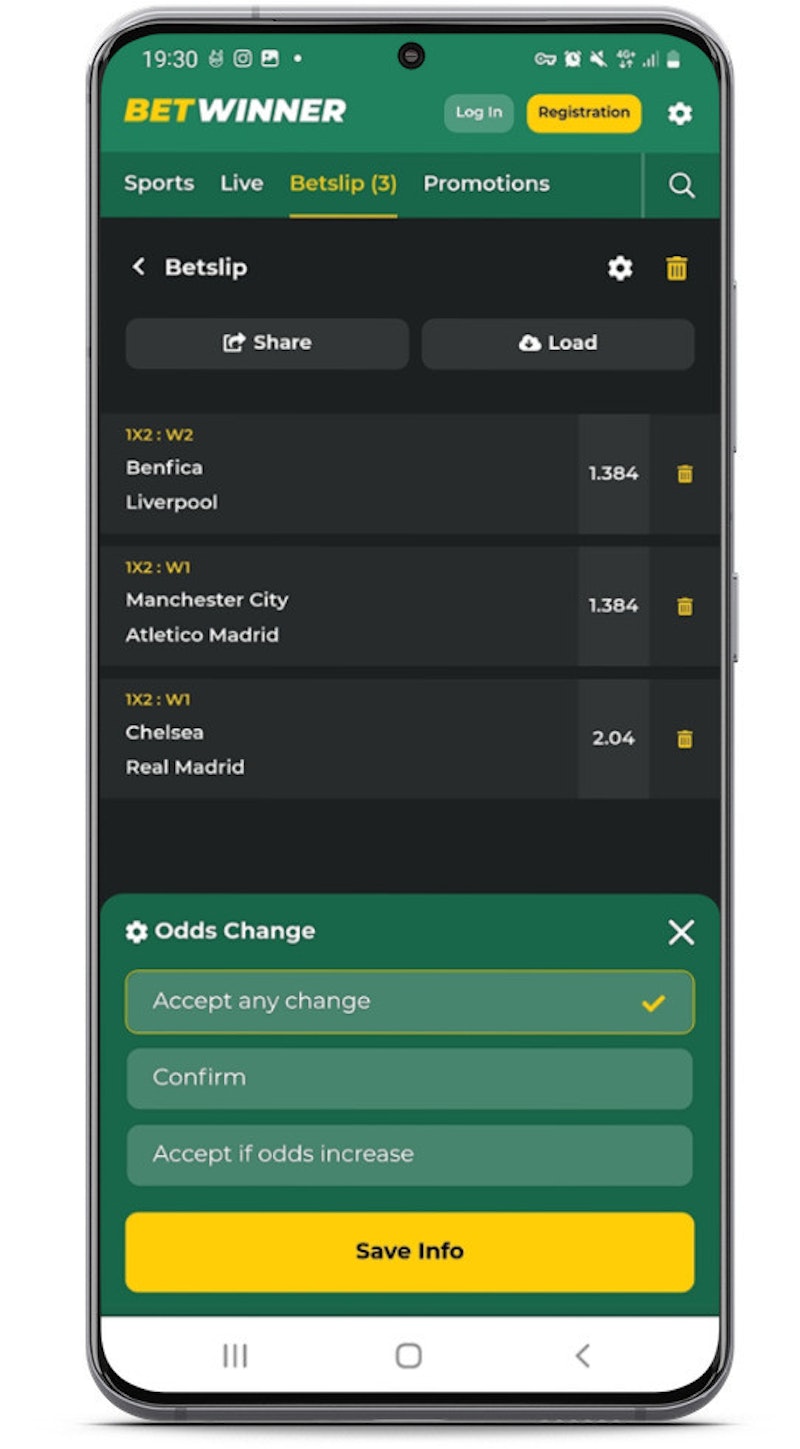
Task: Close the Odds Change panel
Action: [x=681, y=933]
